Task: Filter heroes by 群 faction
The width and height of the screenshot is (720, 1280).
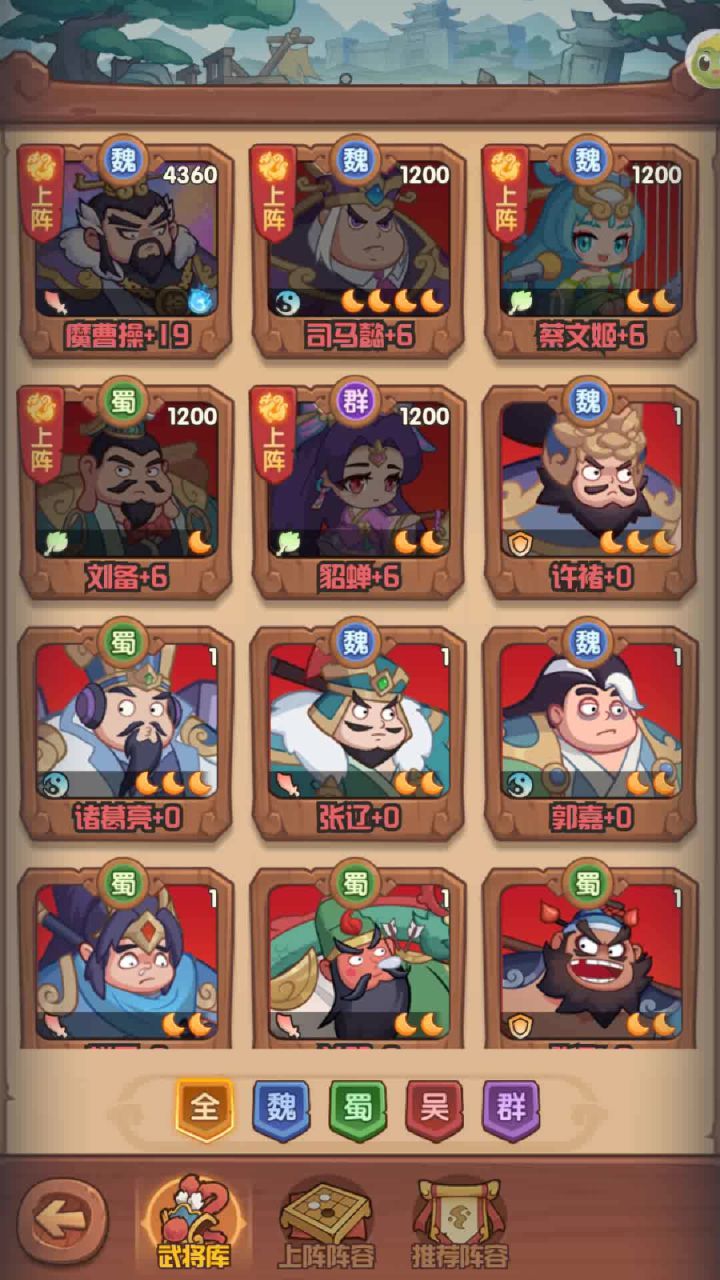Action: [x=511, y=1108]
